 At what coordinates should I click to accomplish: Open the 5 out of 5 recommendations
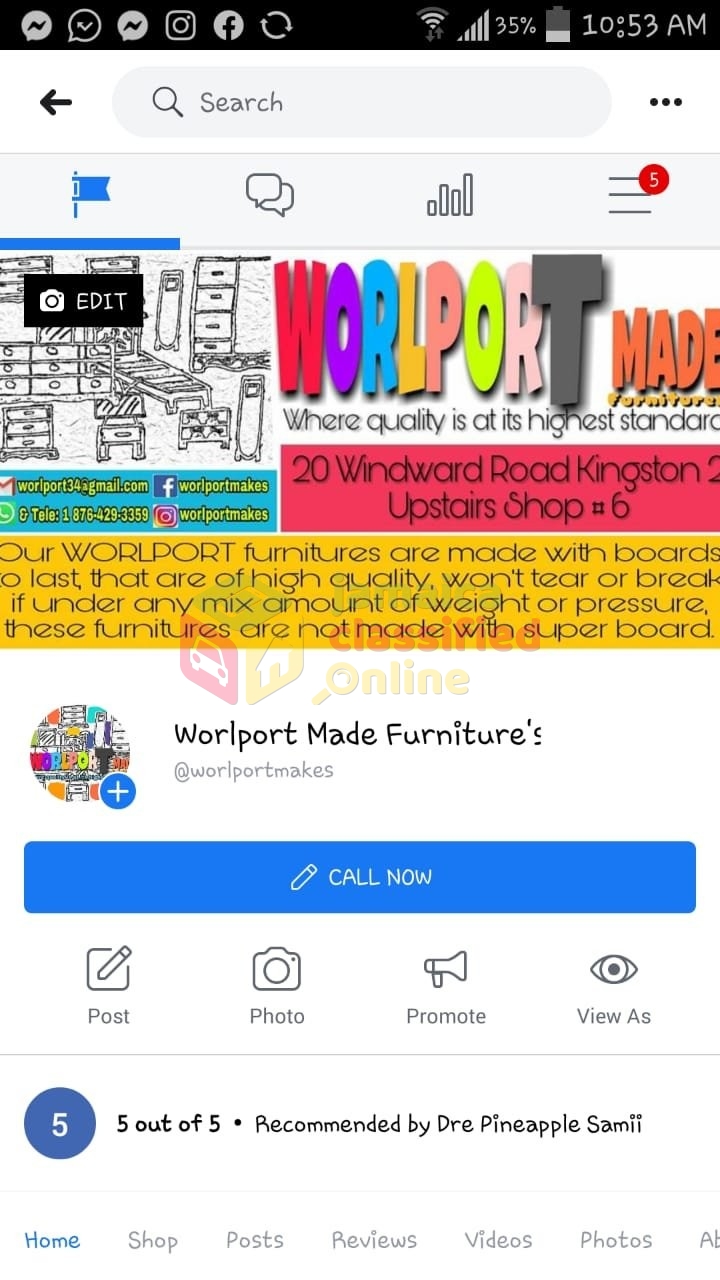[x=360, y=1124]
